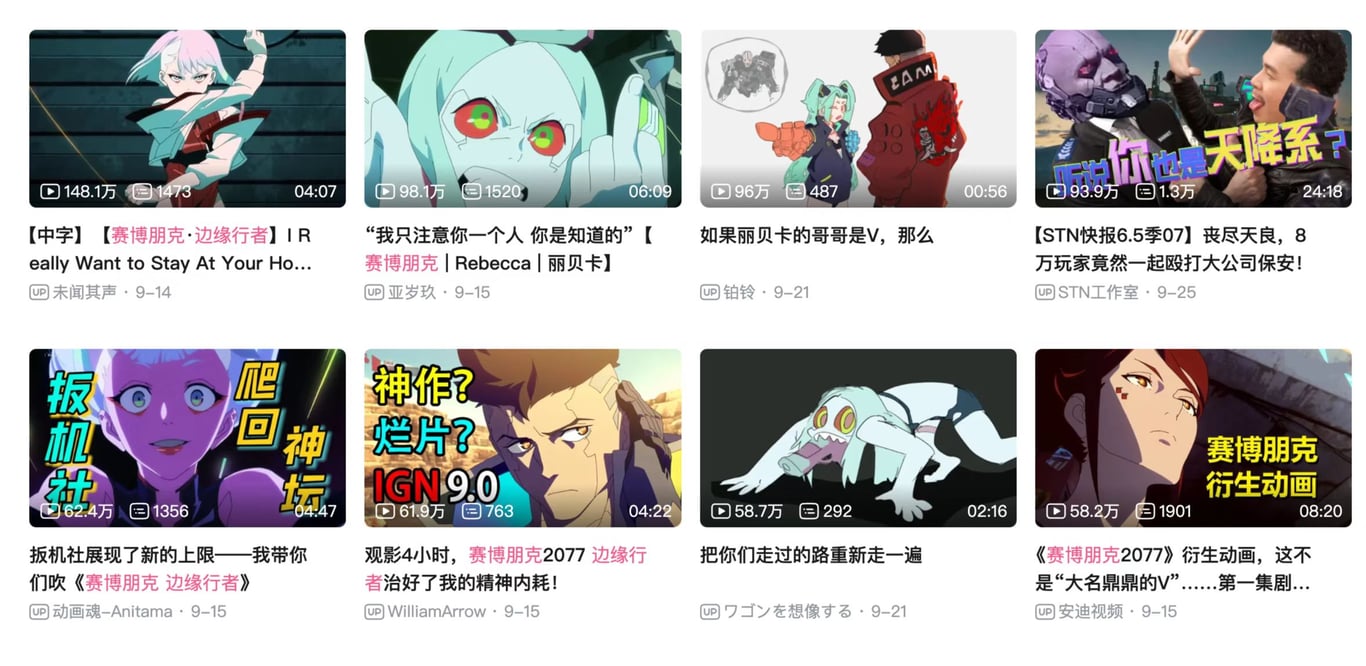This screenshot has height=666, width=1366.
Task: Open 如果丽贝卡的哥哥是V video
Action: (858, 118)
